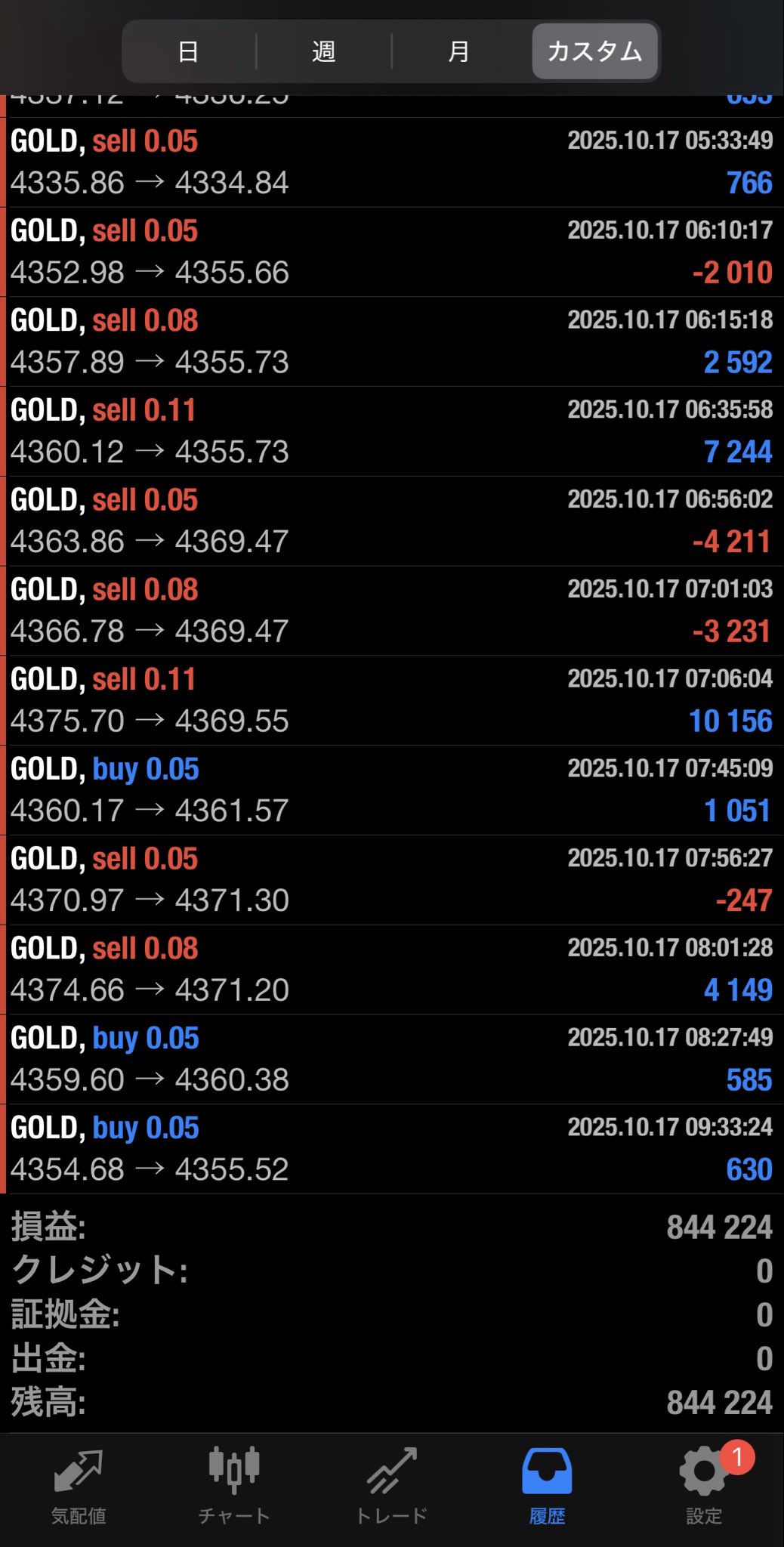Switch to the 日 (day) period
This screenshot has height=1547, width=784.
[188, 51]
